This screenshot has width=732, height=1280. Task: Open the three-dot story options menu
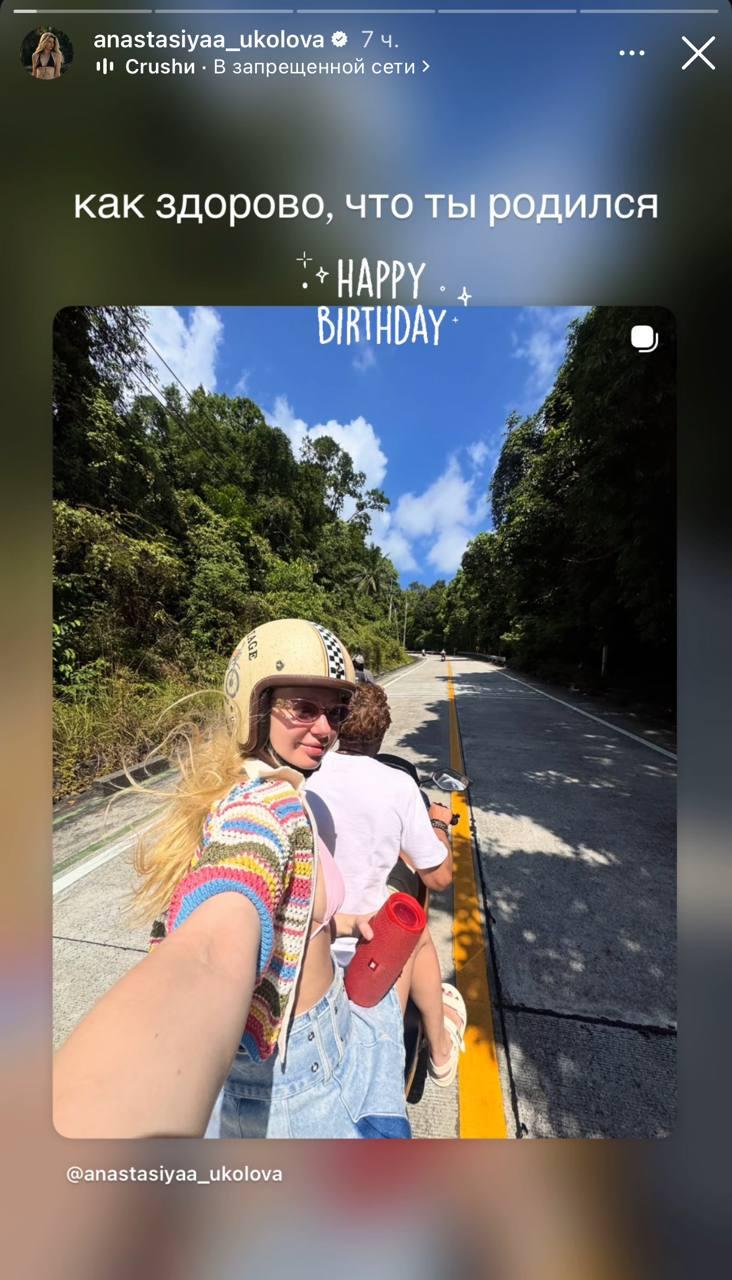(x=632, y=53)
